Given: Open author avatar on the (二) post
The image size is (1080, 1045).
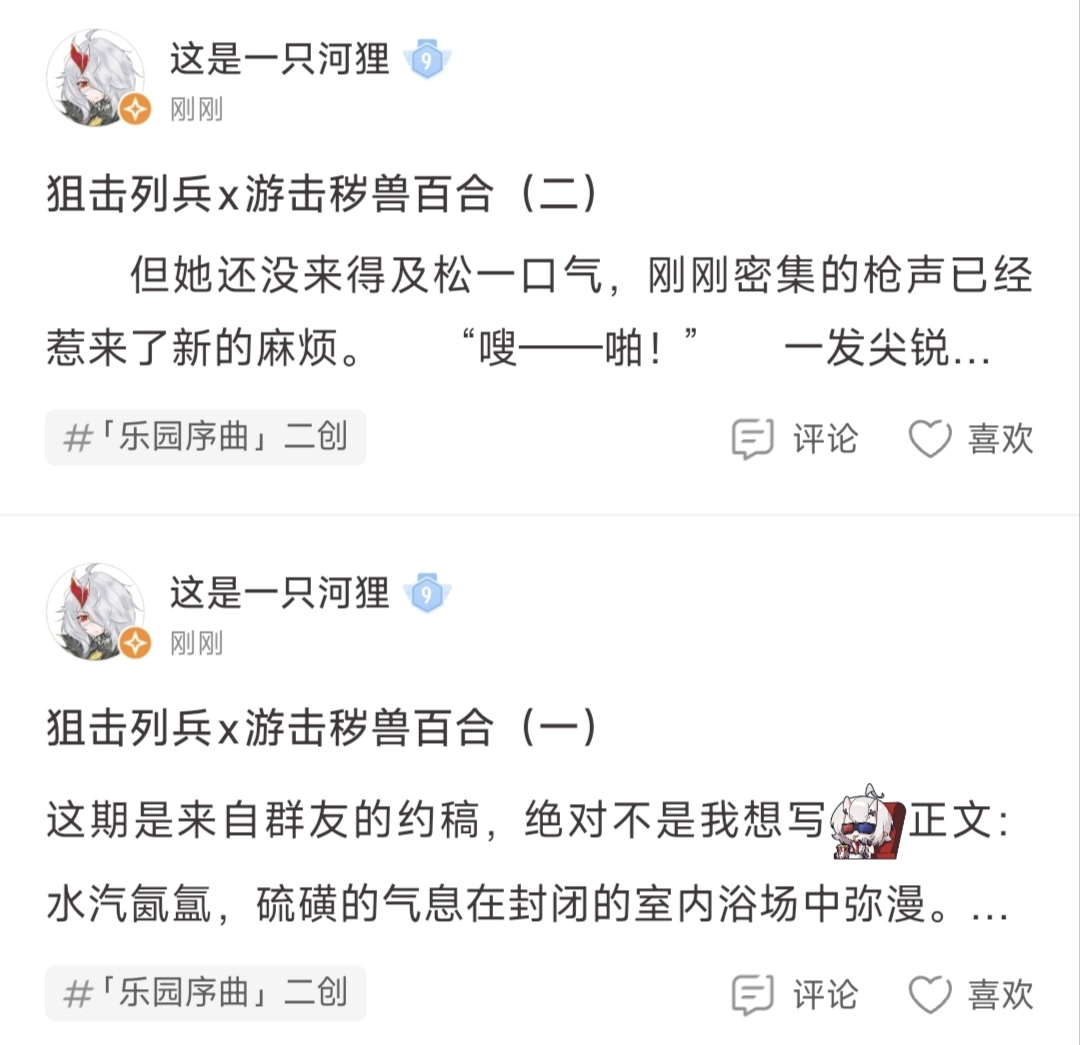Looking at the screenshot, I should tap(96, 78).
